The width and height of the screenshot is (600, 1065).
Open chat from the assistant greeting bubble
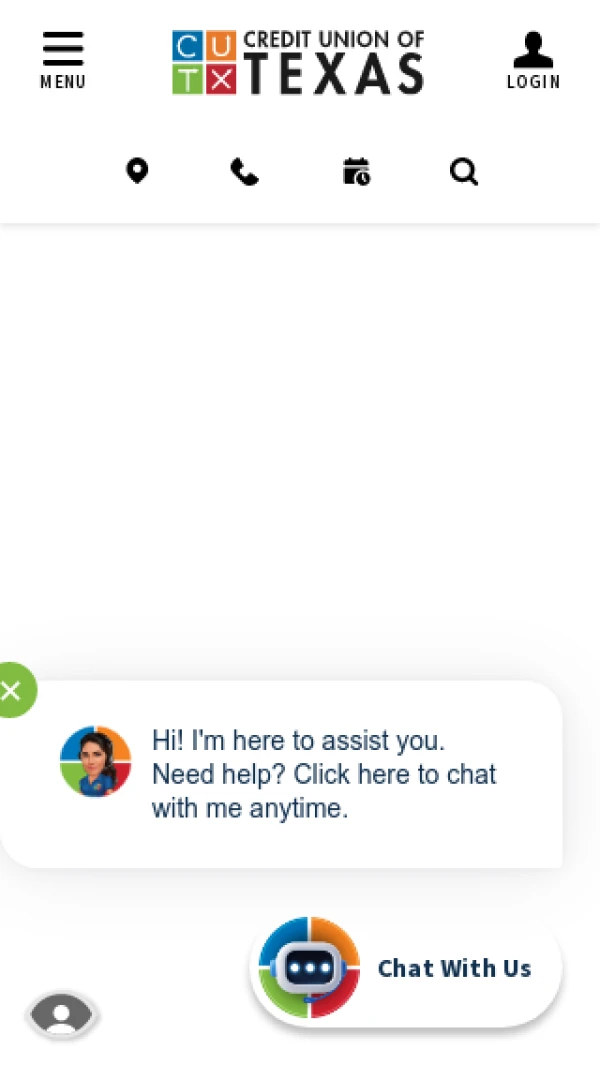pos(322,775)
